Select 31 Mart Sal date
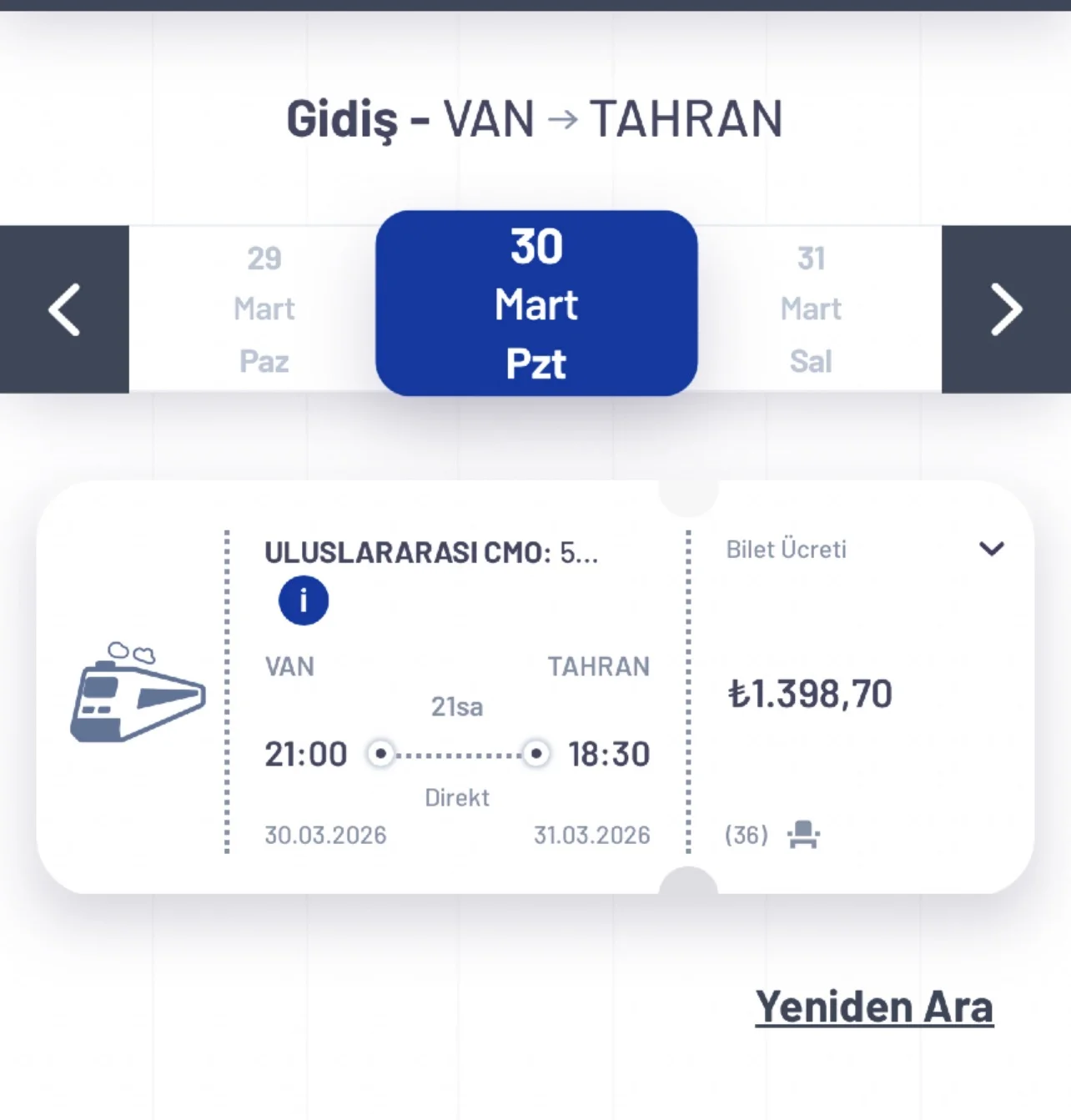Viewport: 1071px width, 1120px height. pyautogui.click(x=811, y=309)
